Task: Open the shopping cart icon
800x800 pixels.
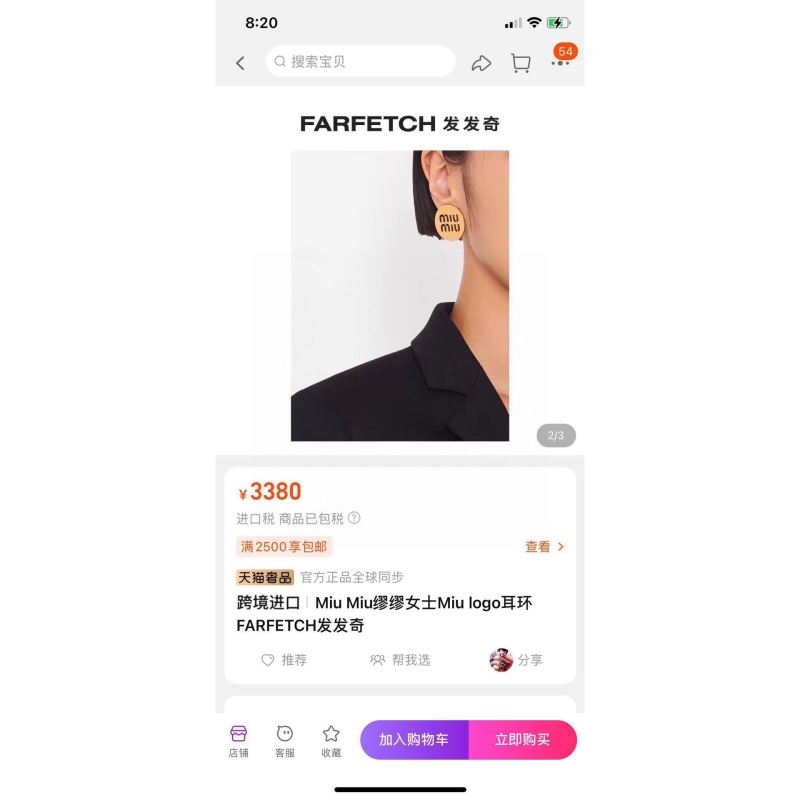Action: pos(521,63)
